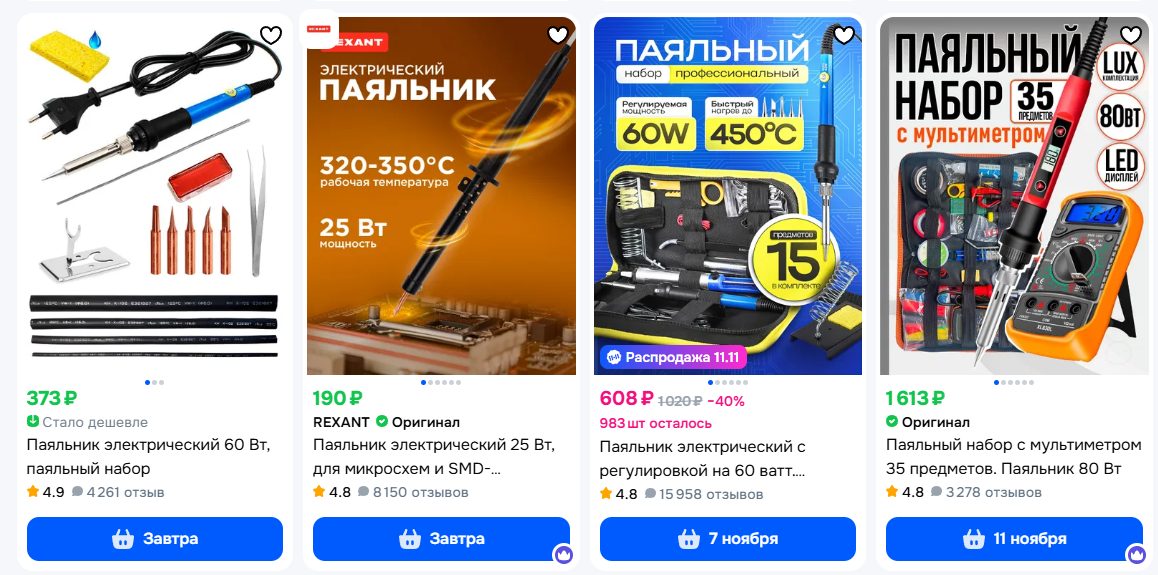Viewport: 1158px width, 575px height.
Task: Open the 373 ₽ Паяльник электрический 60 Вт card
Action: click(x=148, y=456)
